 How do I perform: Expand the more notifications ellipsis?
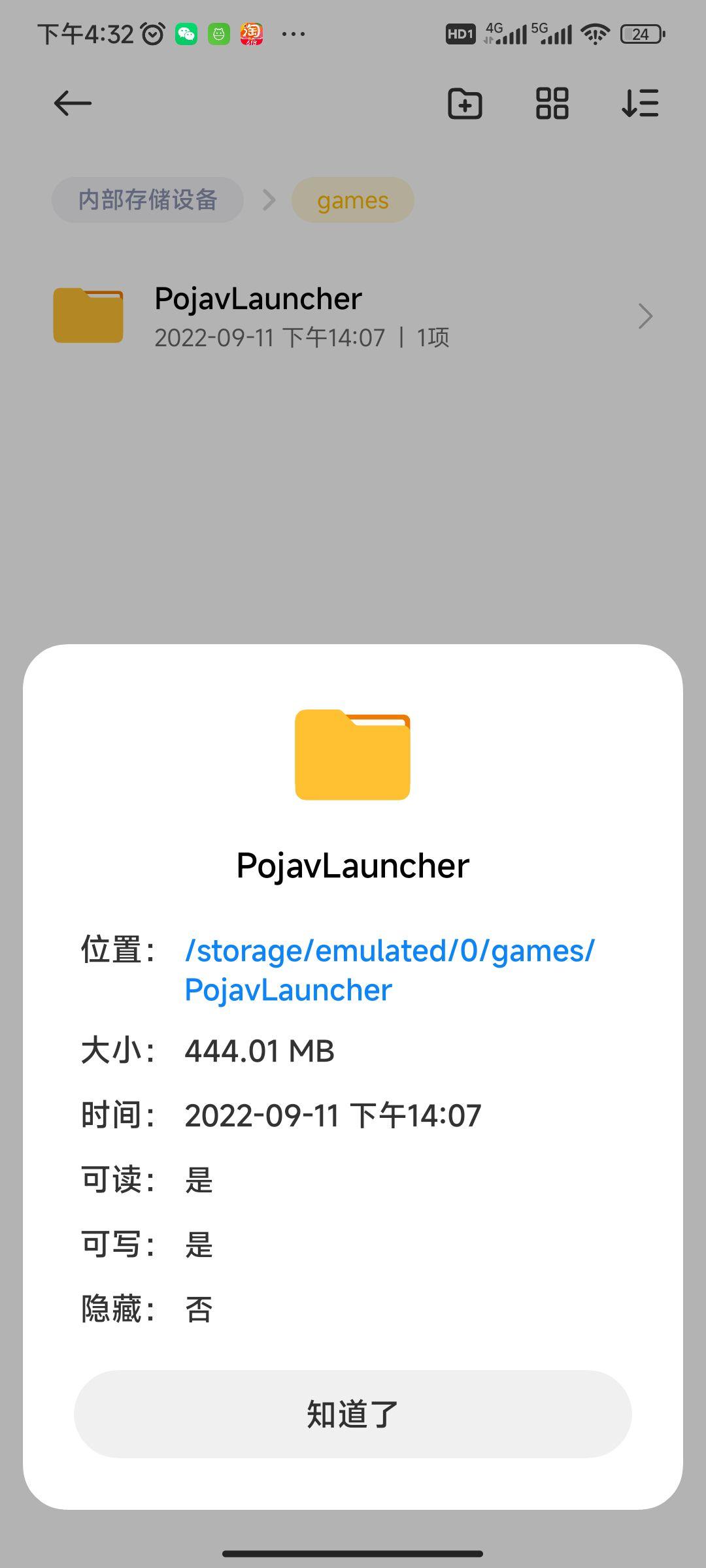tap(293, 34)
